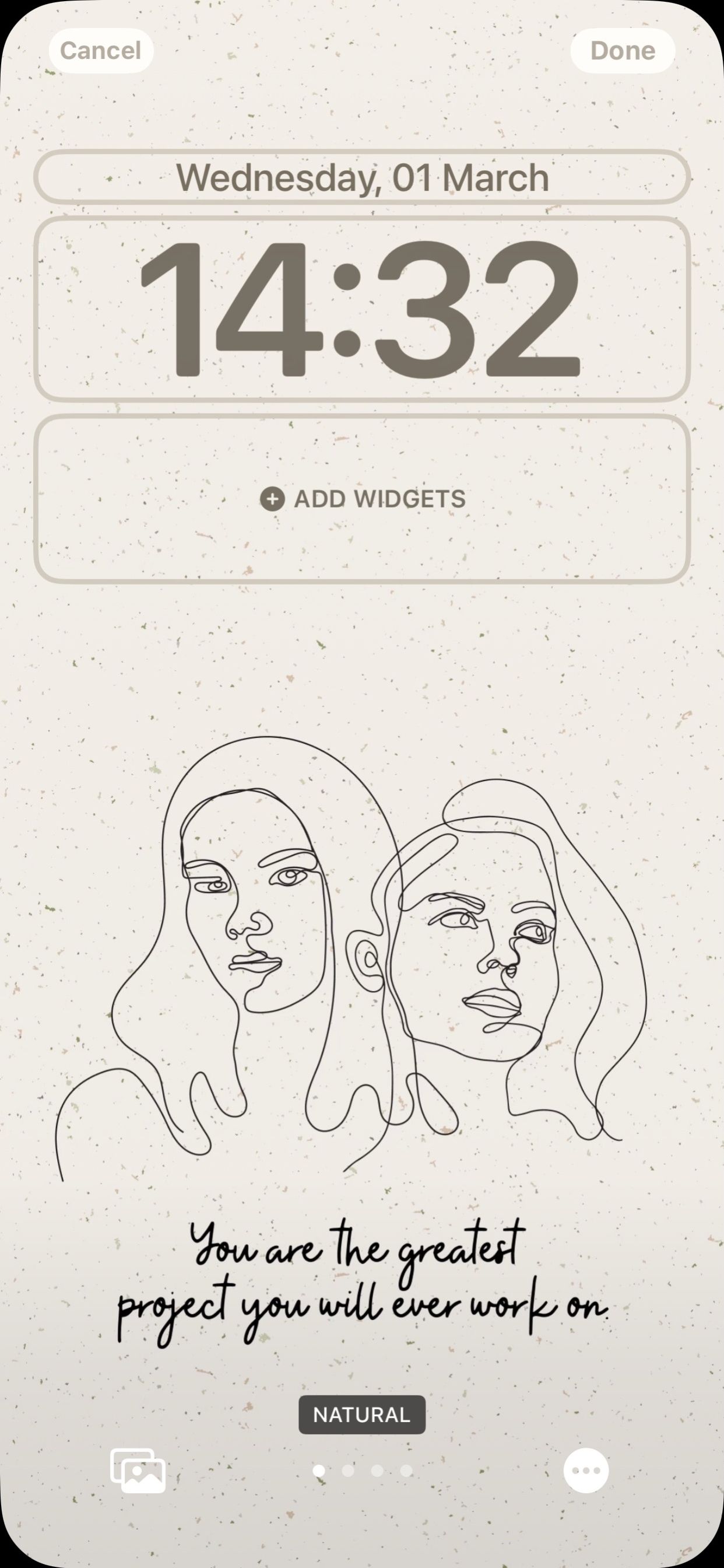Image resolution: width=724 pixels, height=1568 pixels.
Task: Cancel lock screen customization
Action: pos(100,51)
